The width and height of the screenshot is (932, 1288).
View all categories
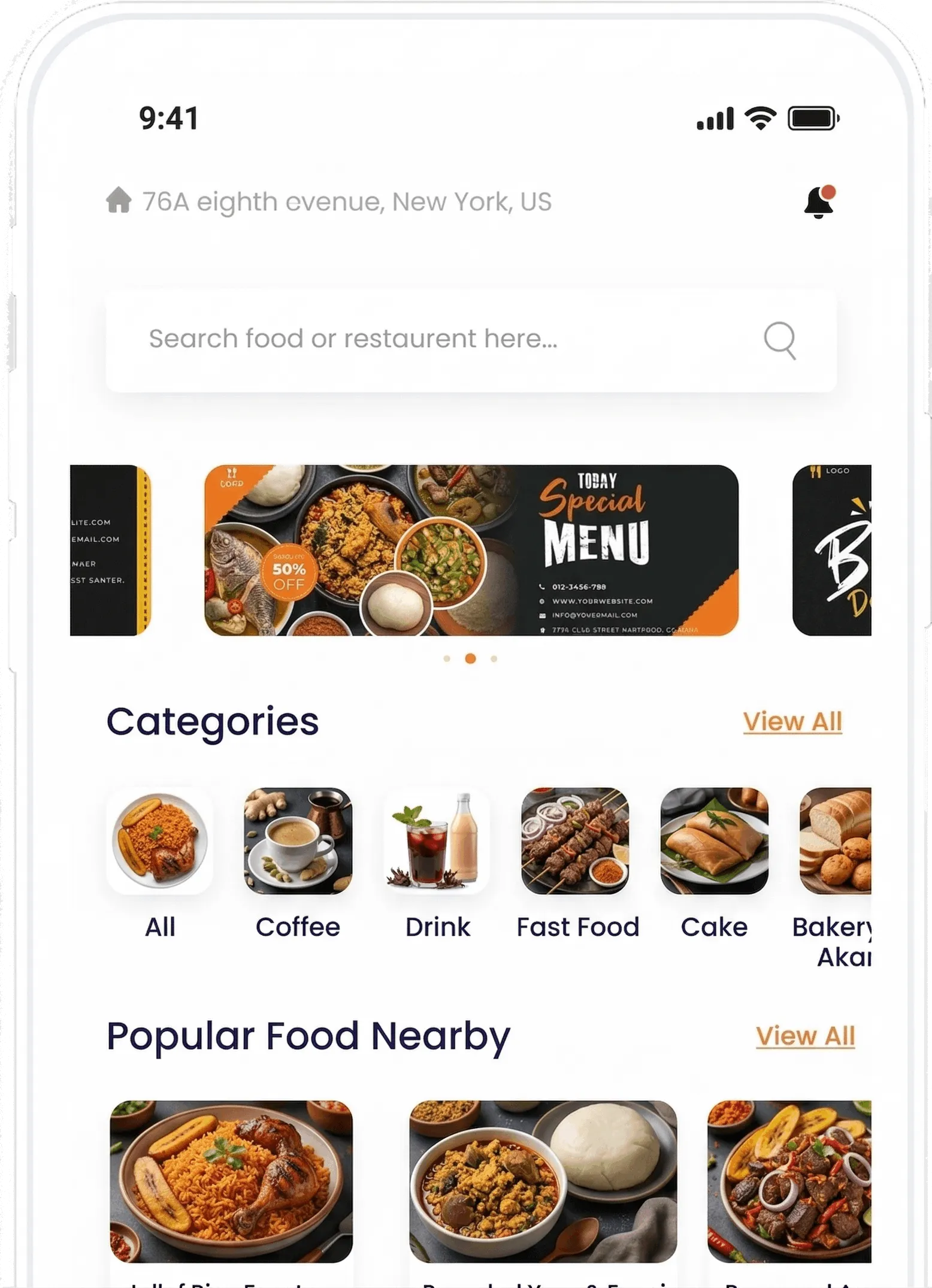click(x=792, y=722)
